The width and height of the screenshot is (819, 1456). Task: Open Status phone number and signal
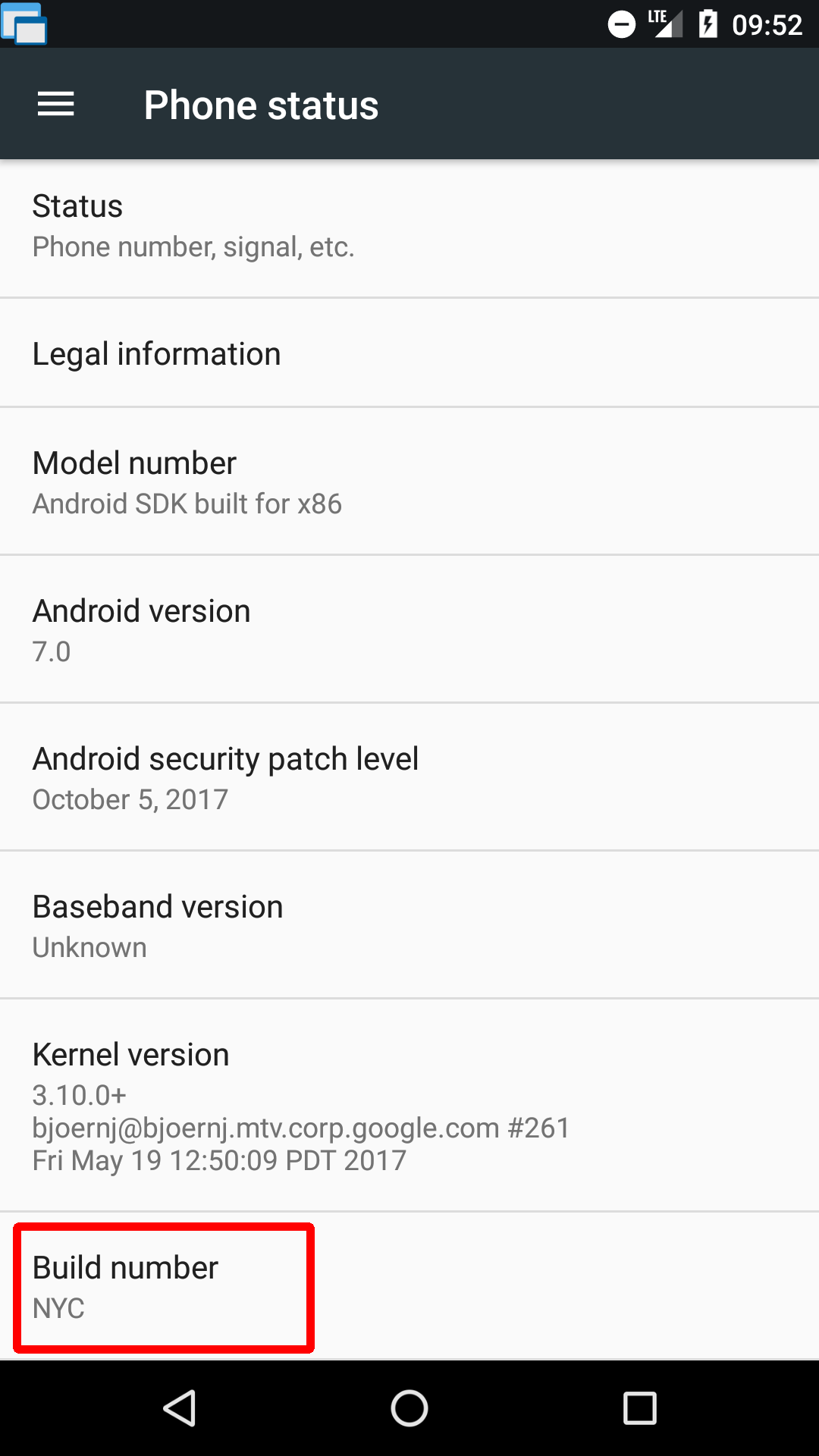pos(409,227)
